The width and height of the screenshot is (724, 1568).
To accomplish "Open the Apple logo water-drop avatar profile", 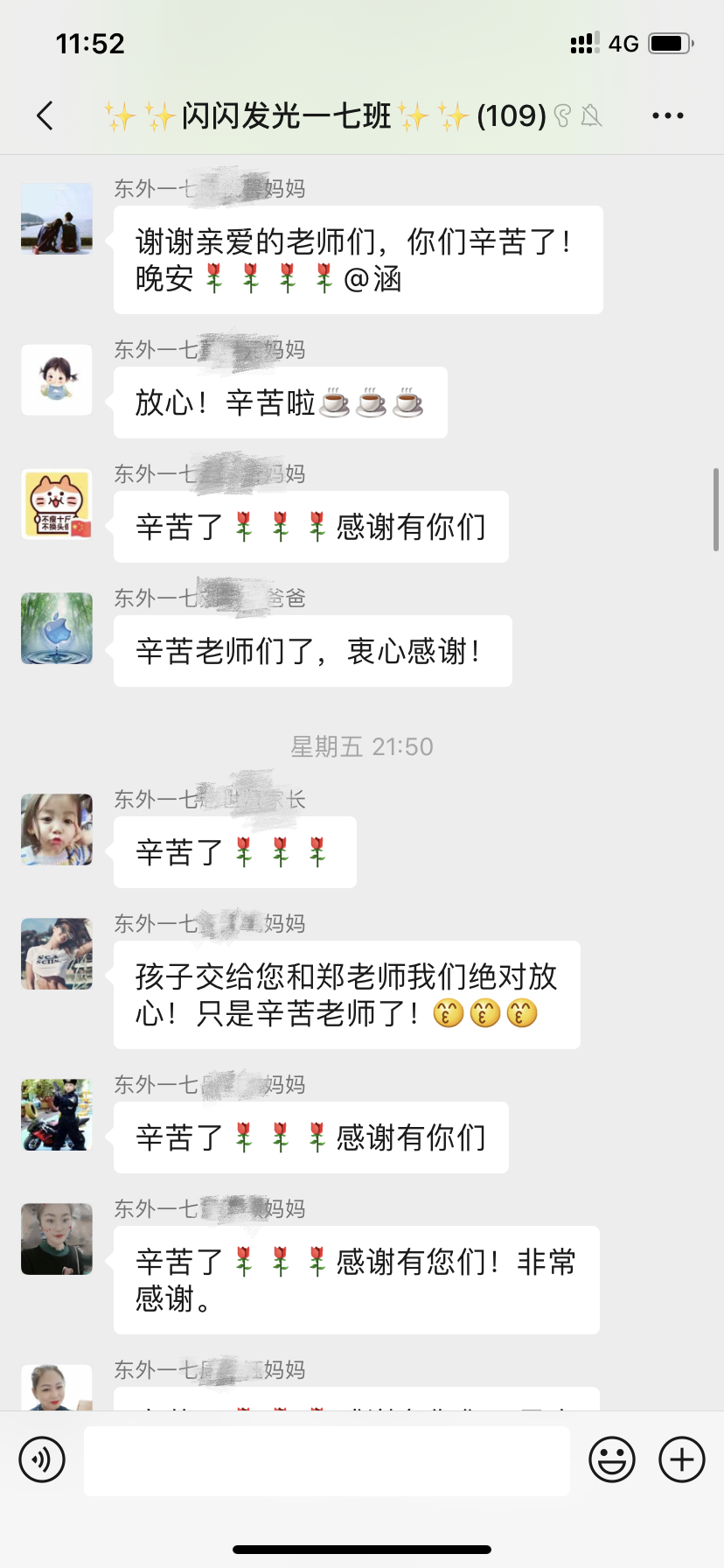I will pyautogui.click(x=57, y=628).
